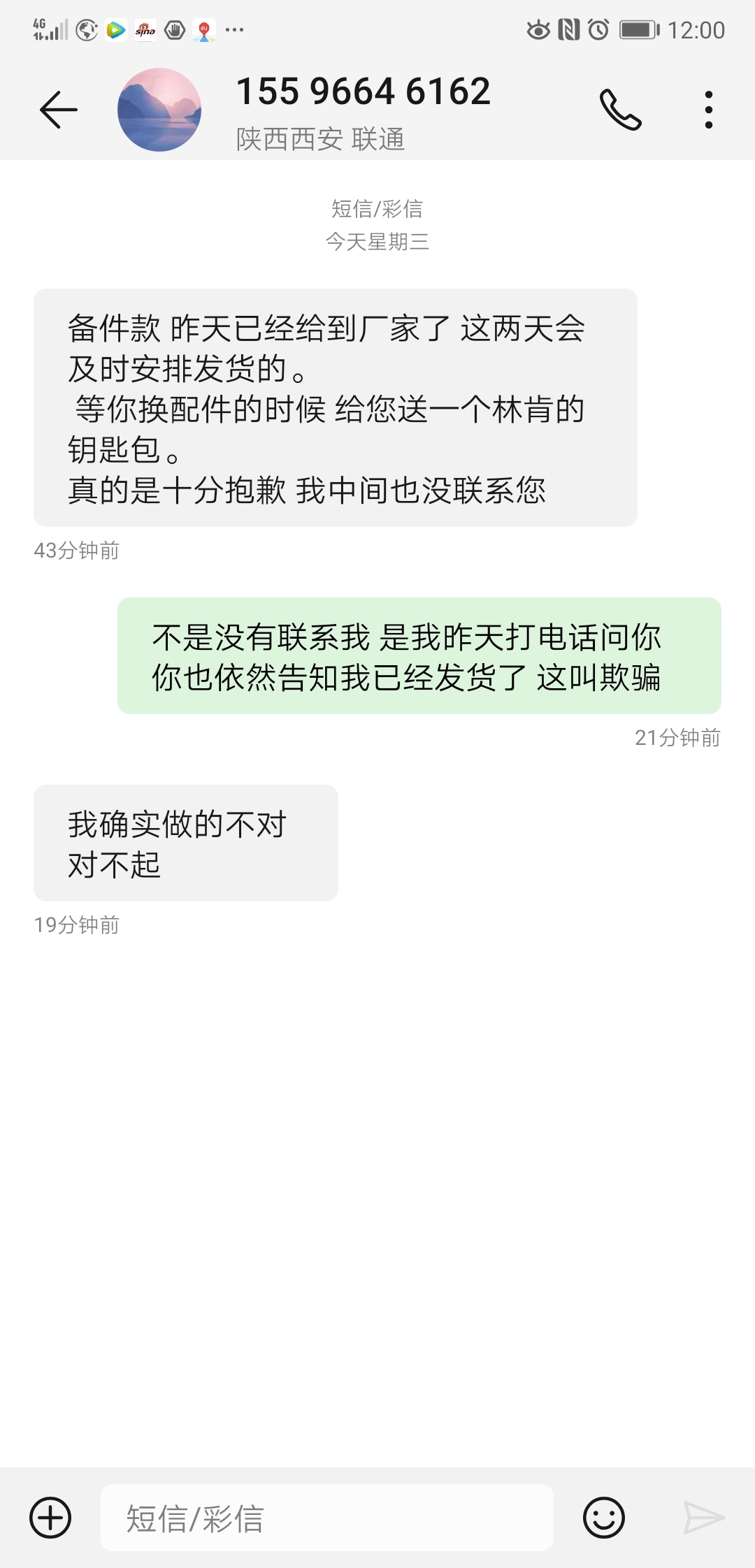Focus the 短信/彩信 message input field
The image size is (755, 1568).
pyautogui.click(x=326, y=1518)
